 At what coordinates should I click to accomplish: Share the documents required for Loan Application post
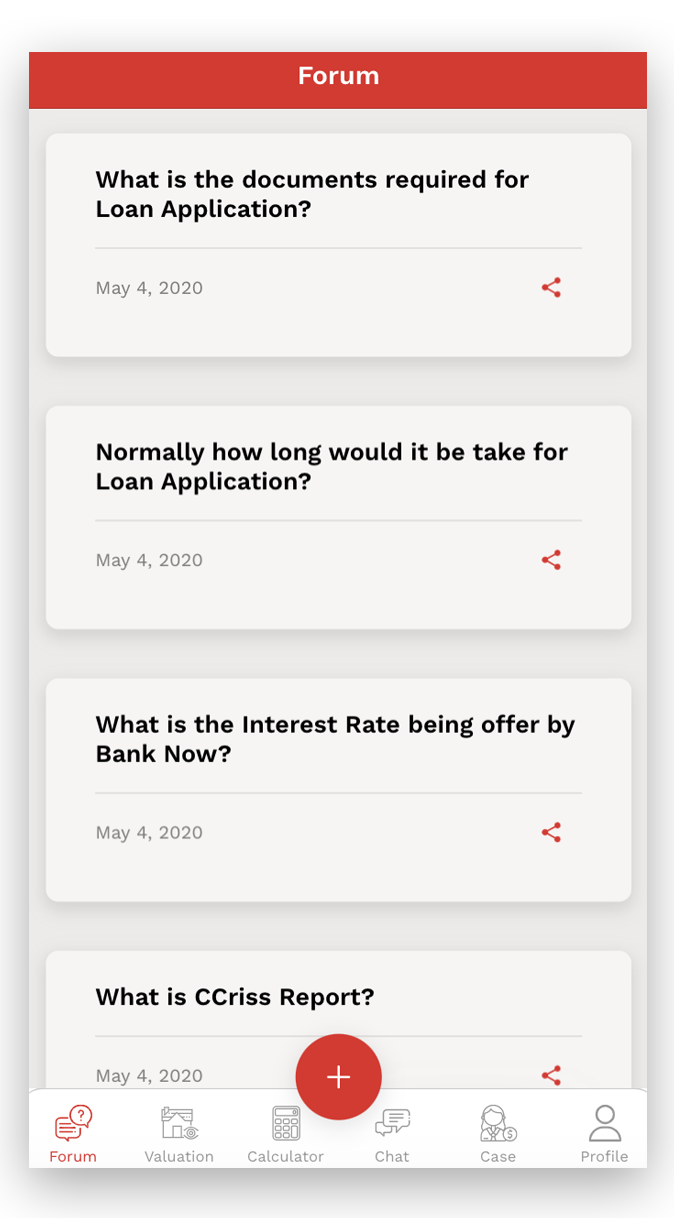pos(551,288)
